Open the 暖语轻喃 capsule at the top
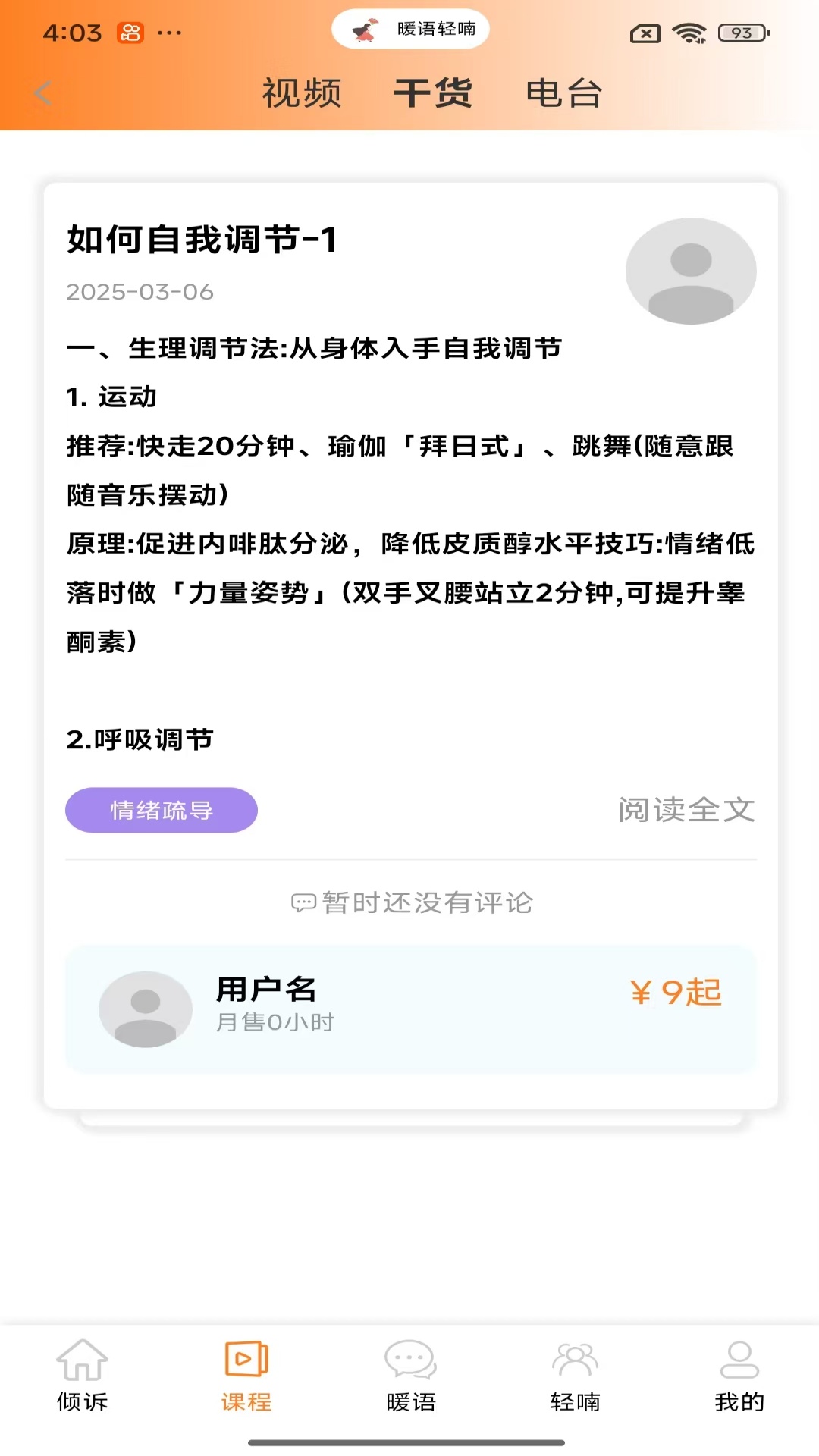 coord(409,28)
